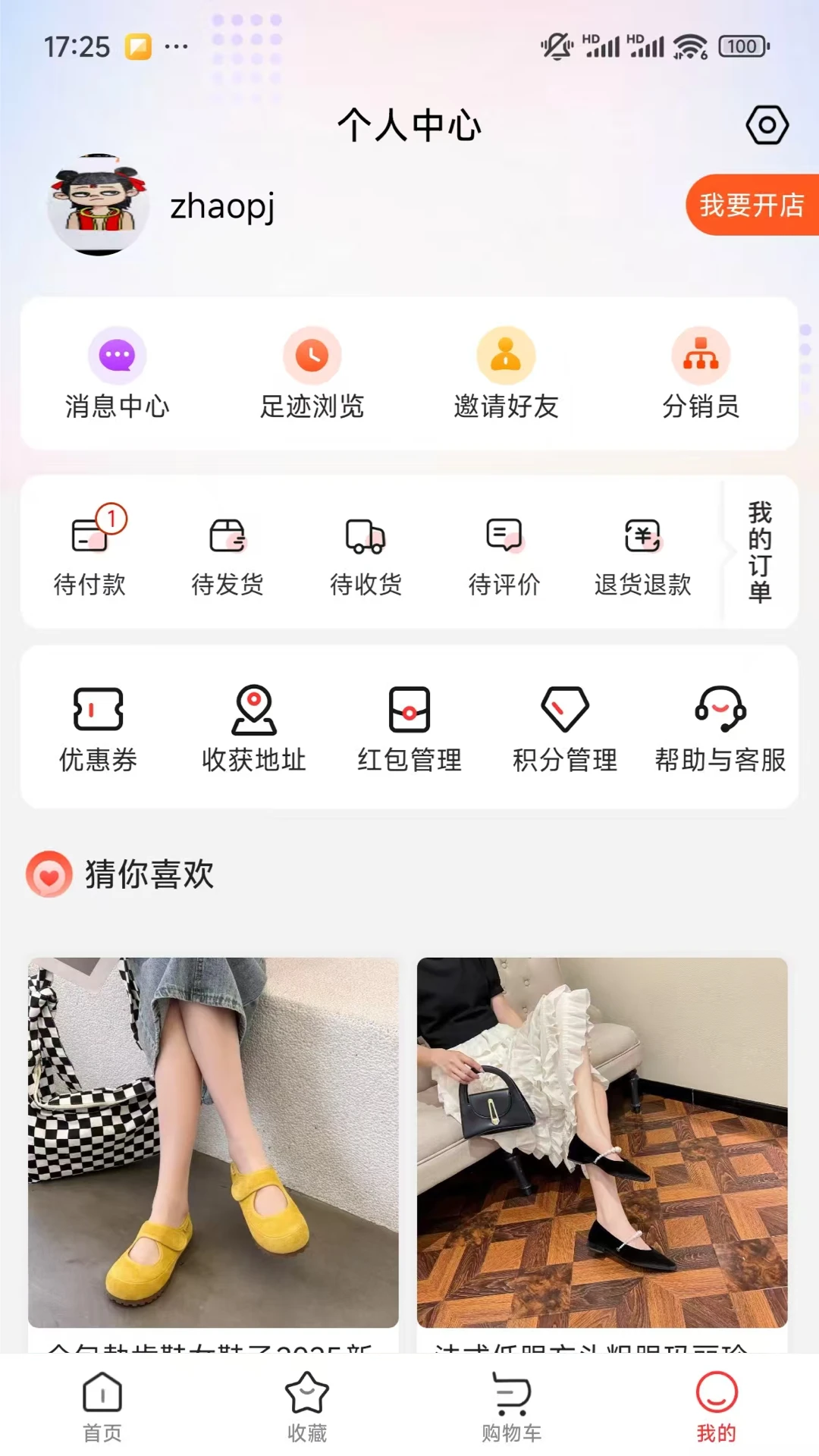Switch to the 首页 home tab
Screen dimensions: 819x1456
[x=102, y=1407]
